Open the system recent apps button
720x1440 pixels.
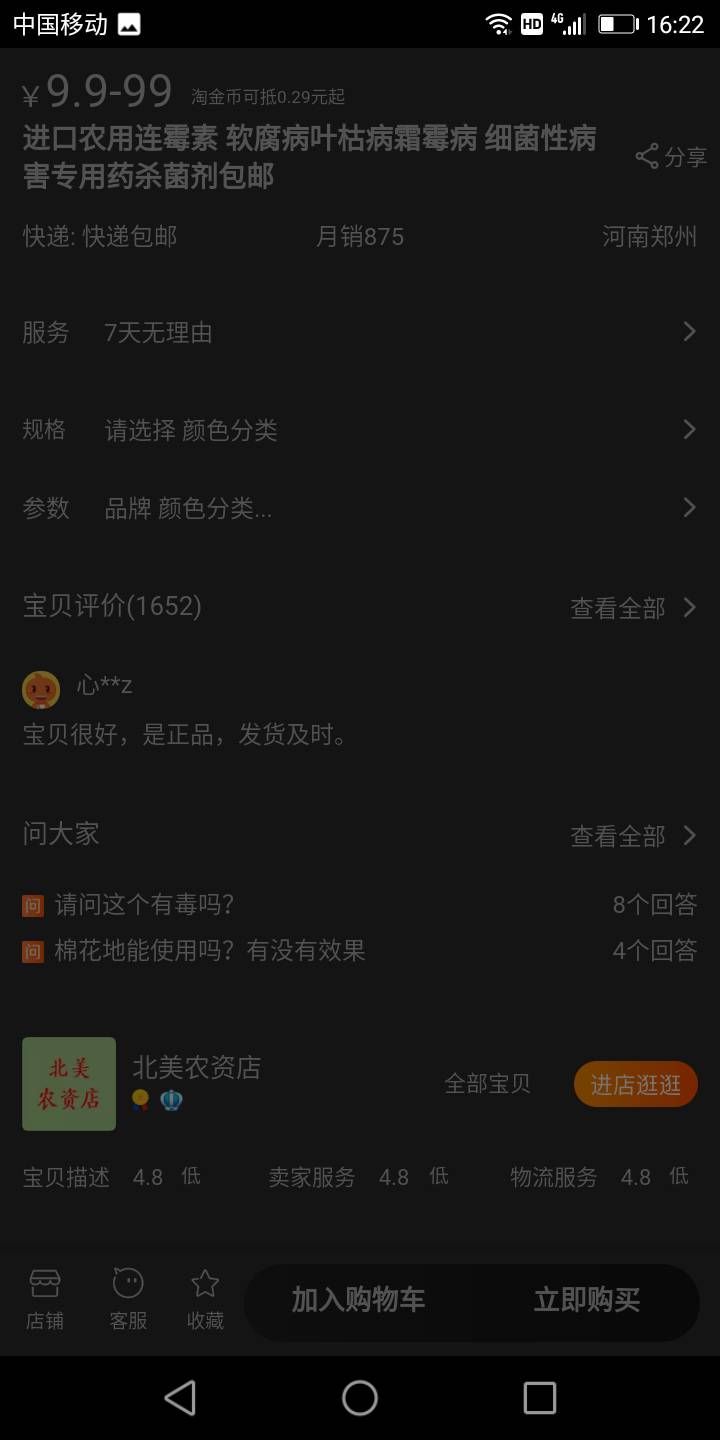[539, 1397]
